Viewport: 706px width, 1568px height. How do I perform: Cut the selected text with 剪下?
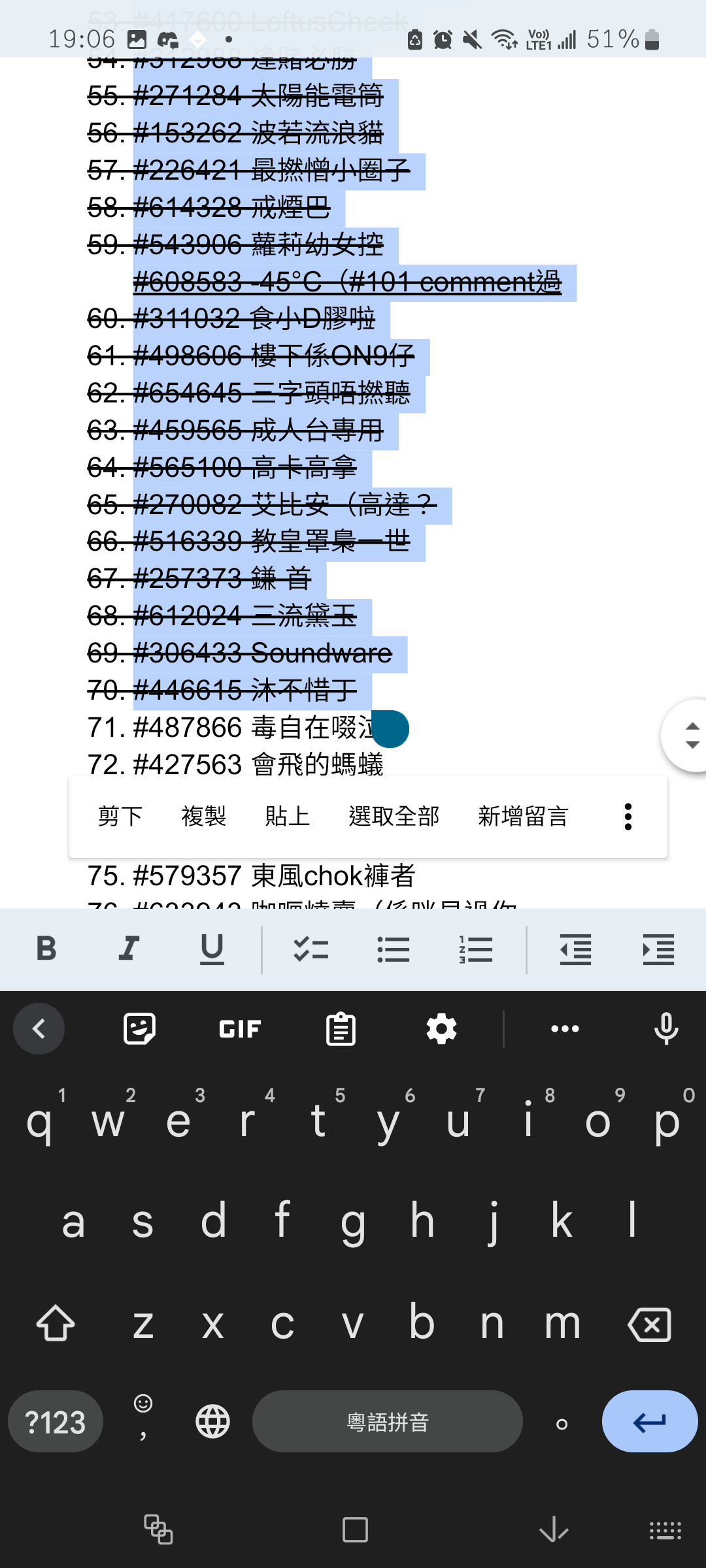point(120,817)
